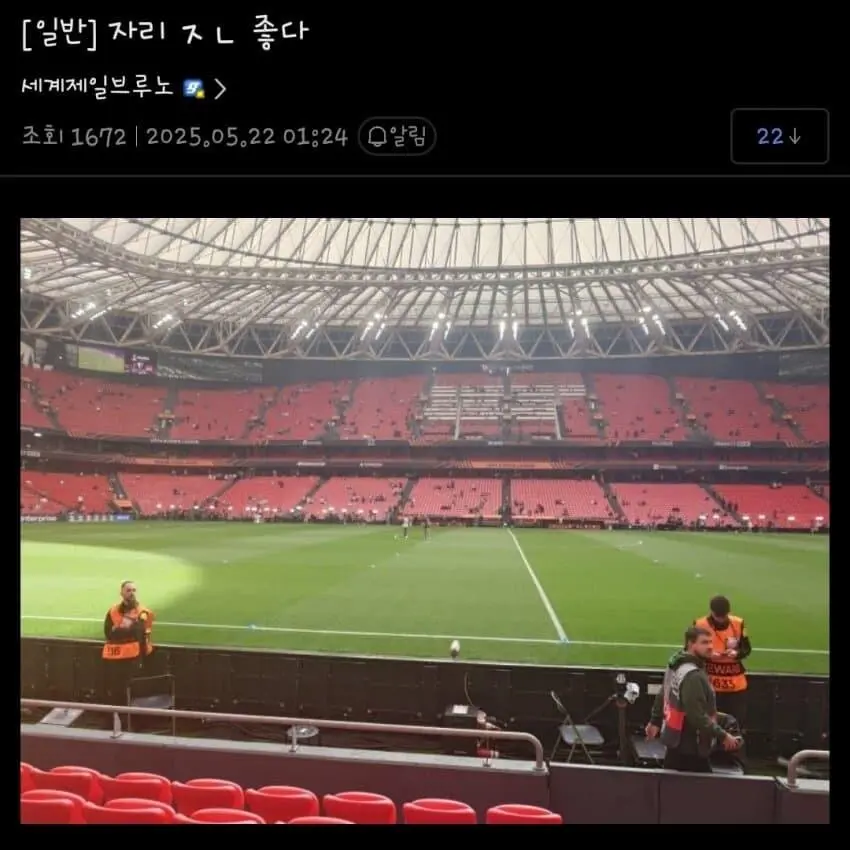Turn on the 알림 notification button

(x=397, y=136)
